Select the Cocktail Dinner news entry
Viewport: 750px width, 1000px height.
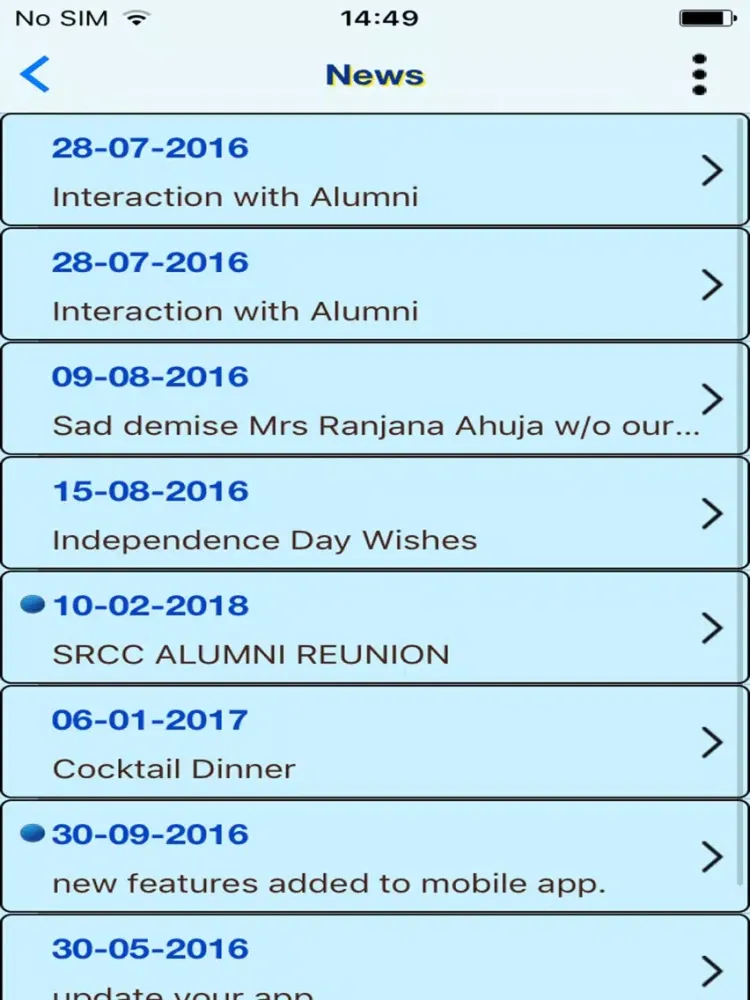[x=374, y=742]
